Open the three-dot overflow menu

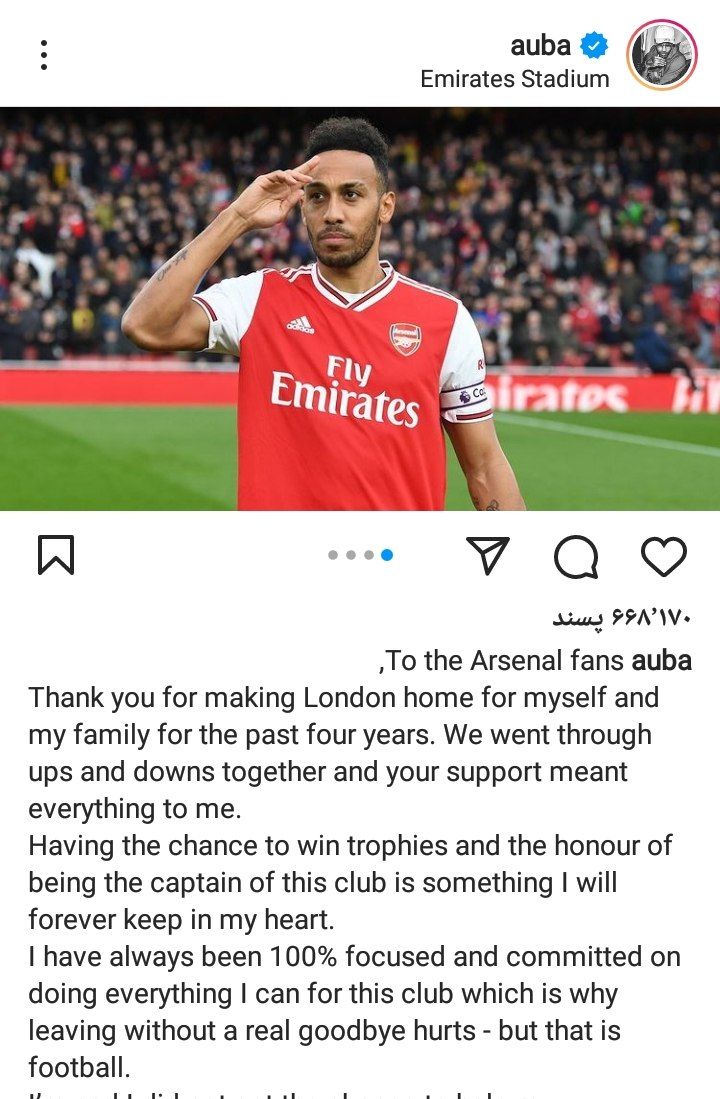(44, 55)
